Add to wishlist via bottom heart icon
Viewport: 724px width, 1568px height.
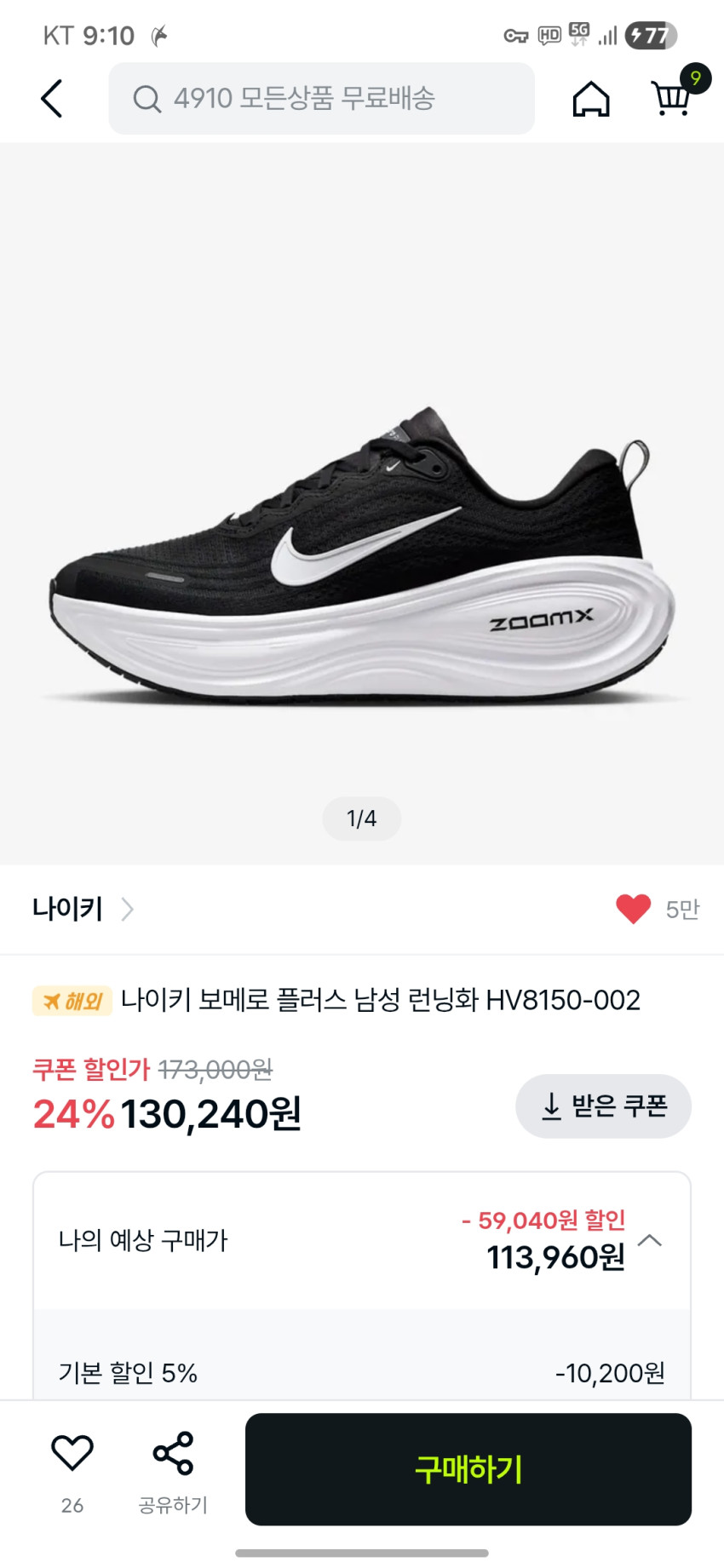(x=72, y=1454)
